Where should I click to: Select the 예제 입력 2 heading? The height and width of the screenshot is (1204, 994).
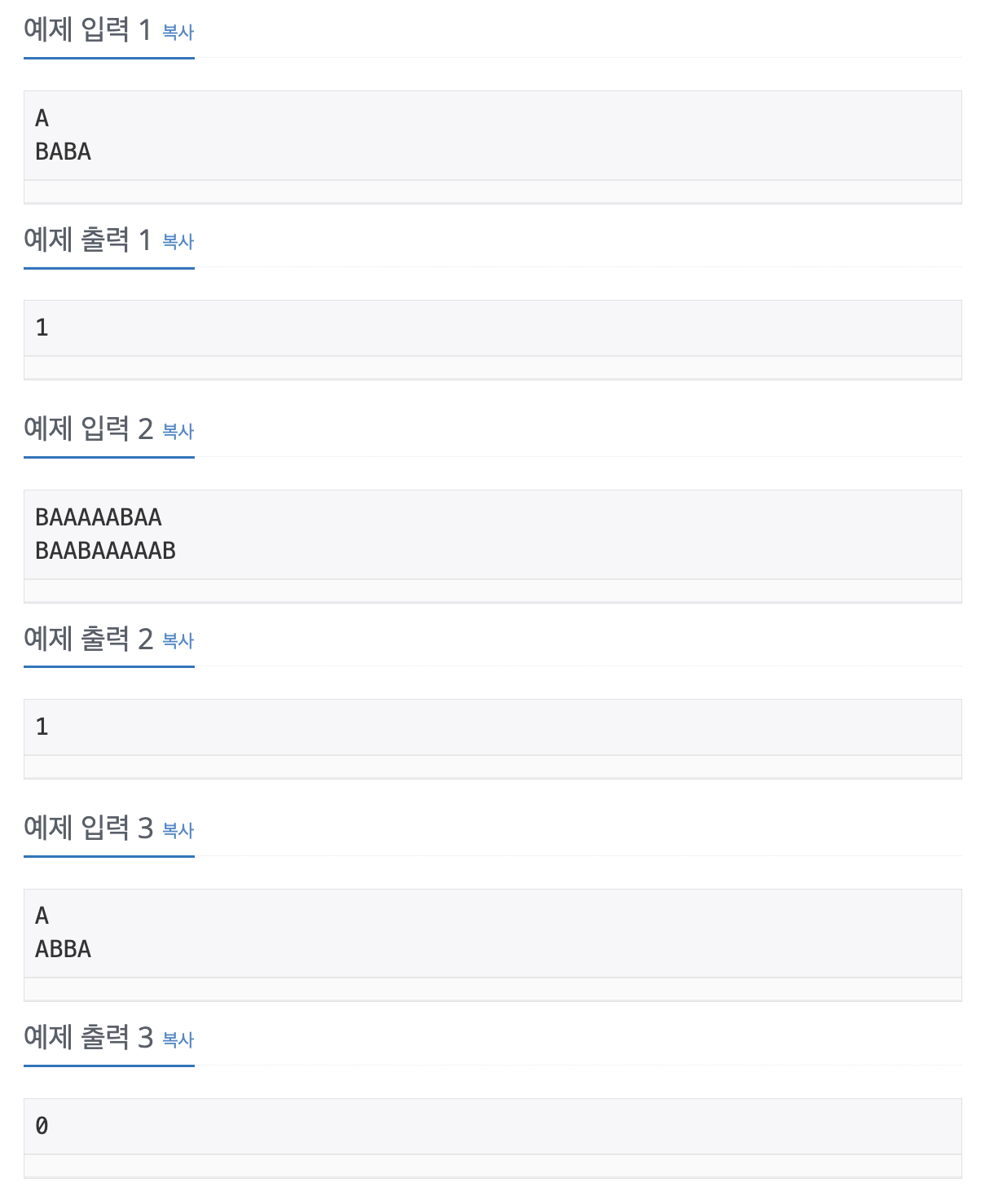pos(86,430)
